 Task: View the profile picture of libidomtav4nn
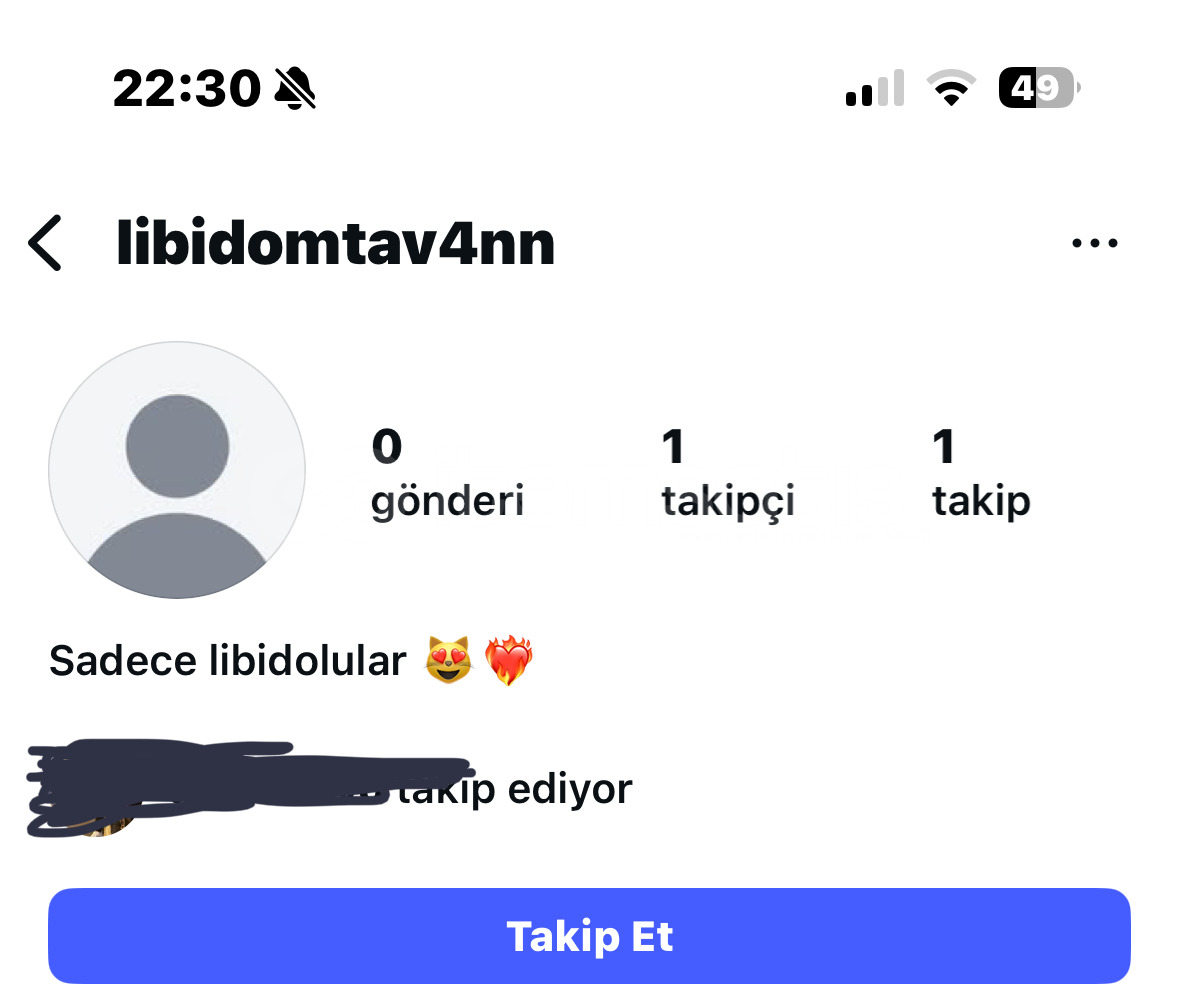(x=177, y=470)
